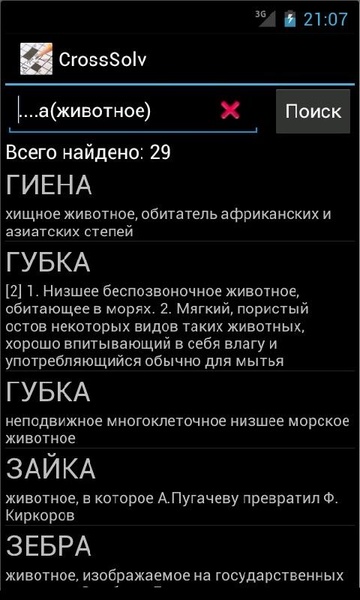Open the ЗАЙКА result
The width and height of the screenshot is (360, 600).
180,487
